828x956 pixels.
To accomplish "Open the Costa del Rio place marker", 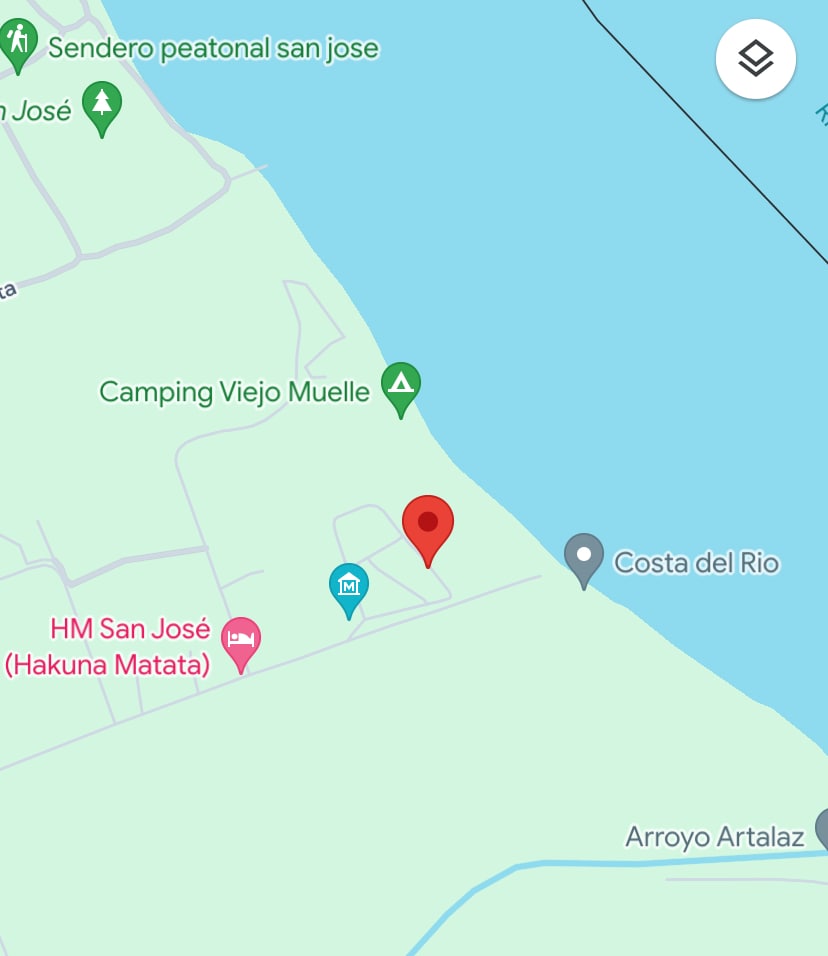I will pyautogui.click(x=584, y=555).
